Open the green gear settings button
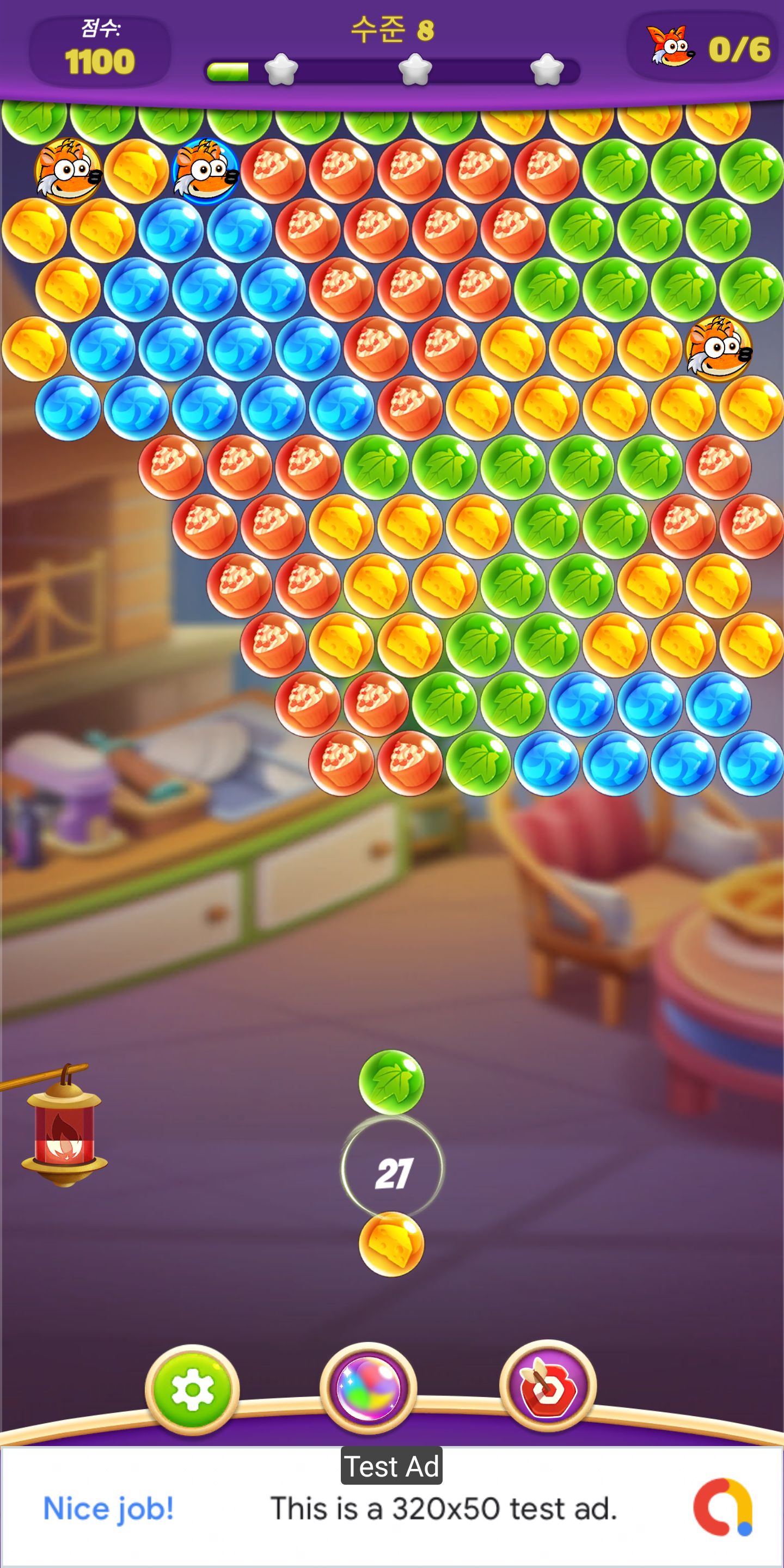Image resolution: width=784 pixels, height=1568 pixels. tap(192, 1389)
